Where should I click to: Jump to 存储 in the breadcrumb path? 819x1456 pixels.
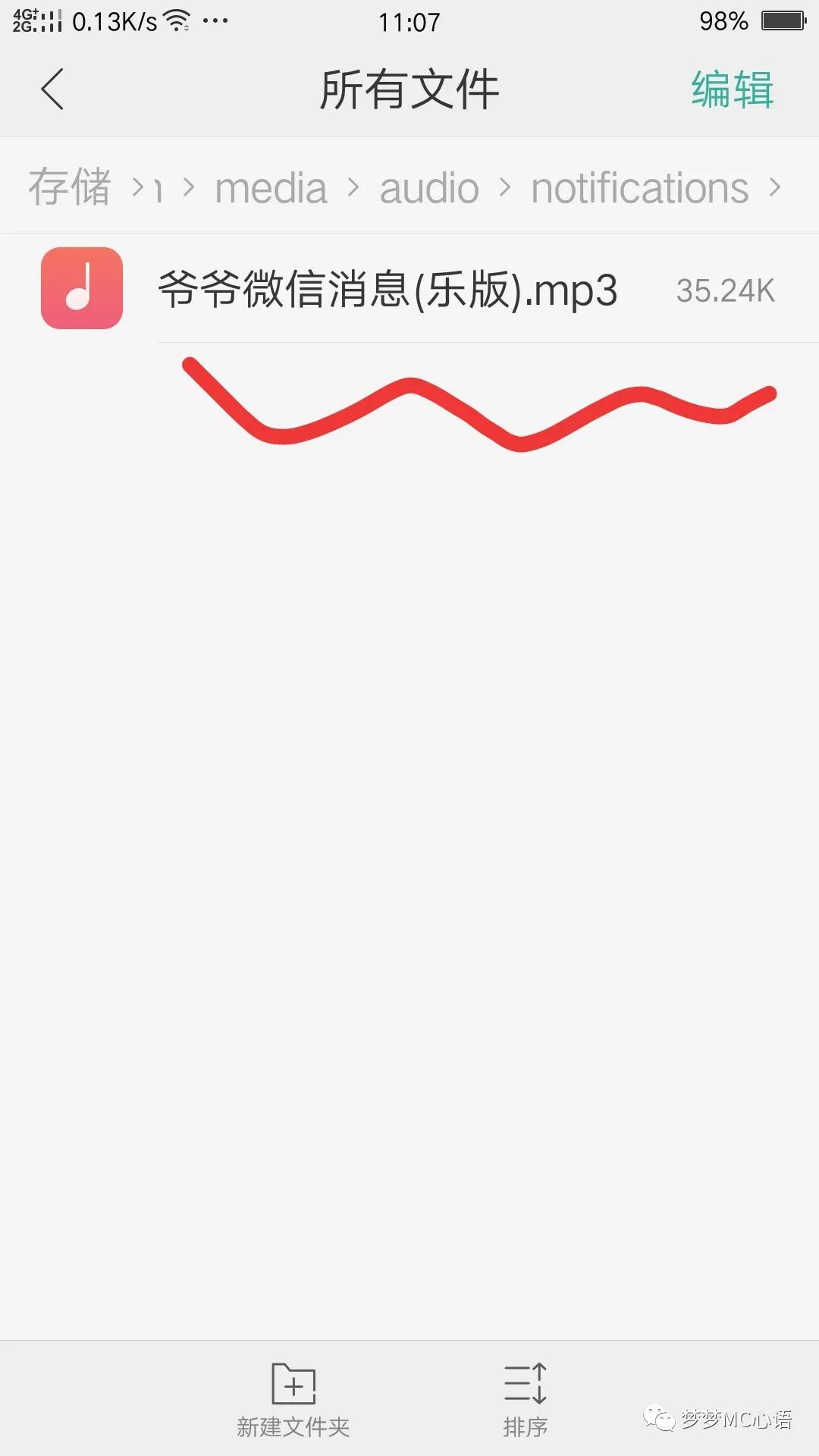tap(70, 187)
